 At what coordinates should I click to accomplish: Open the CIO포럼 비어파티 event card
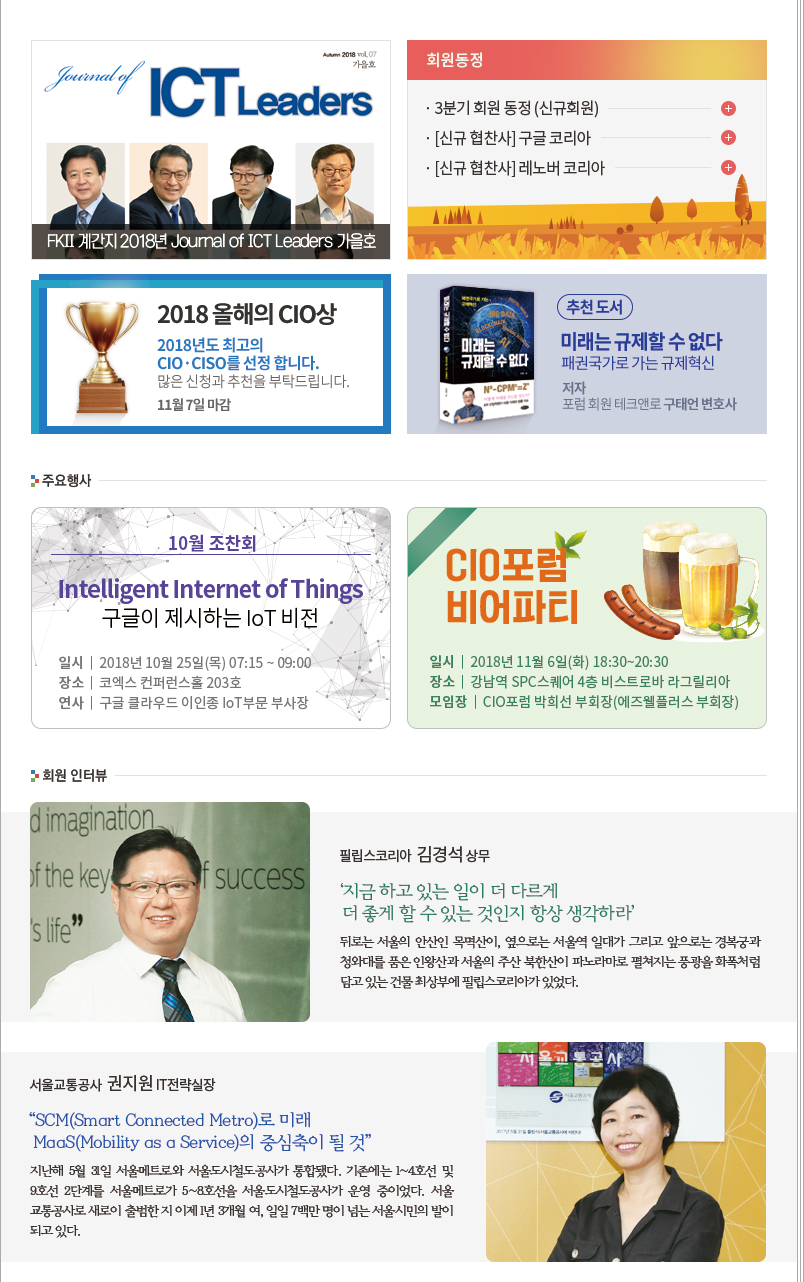click(x=586, y=617)
